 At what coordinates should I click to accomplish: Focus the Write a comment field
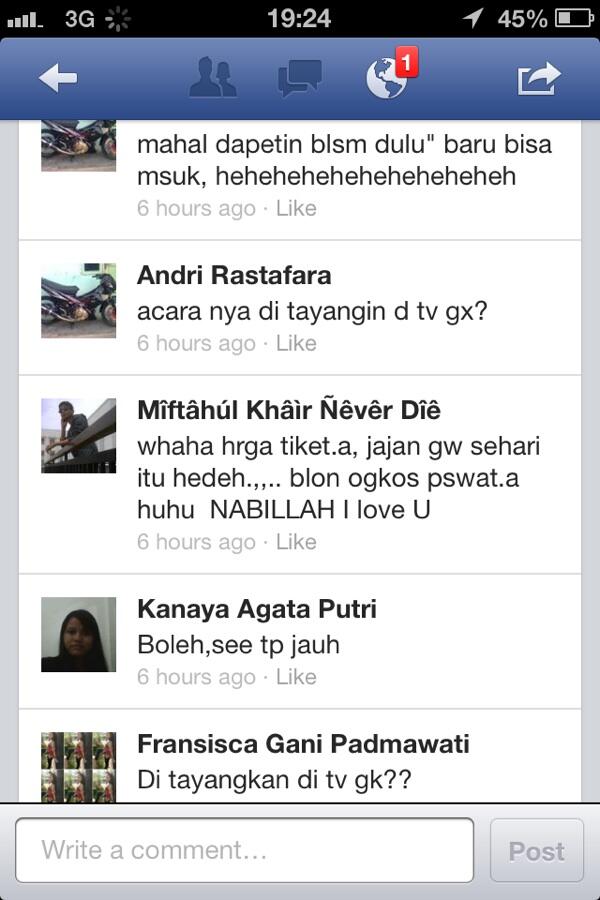tap(245, 851)
